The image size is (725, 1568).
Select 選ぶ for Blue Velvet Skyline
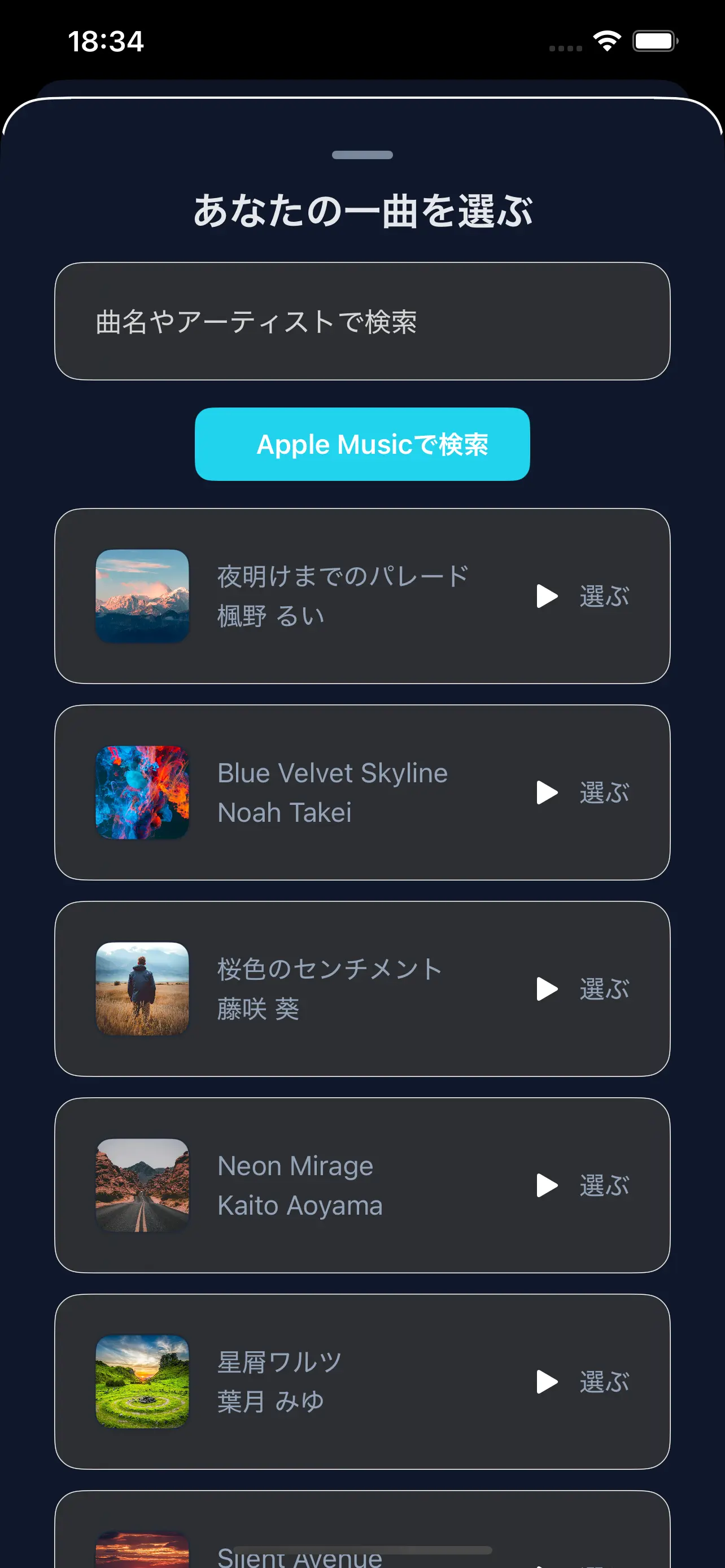coord(605,792)
